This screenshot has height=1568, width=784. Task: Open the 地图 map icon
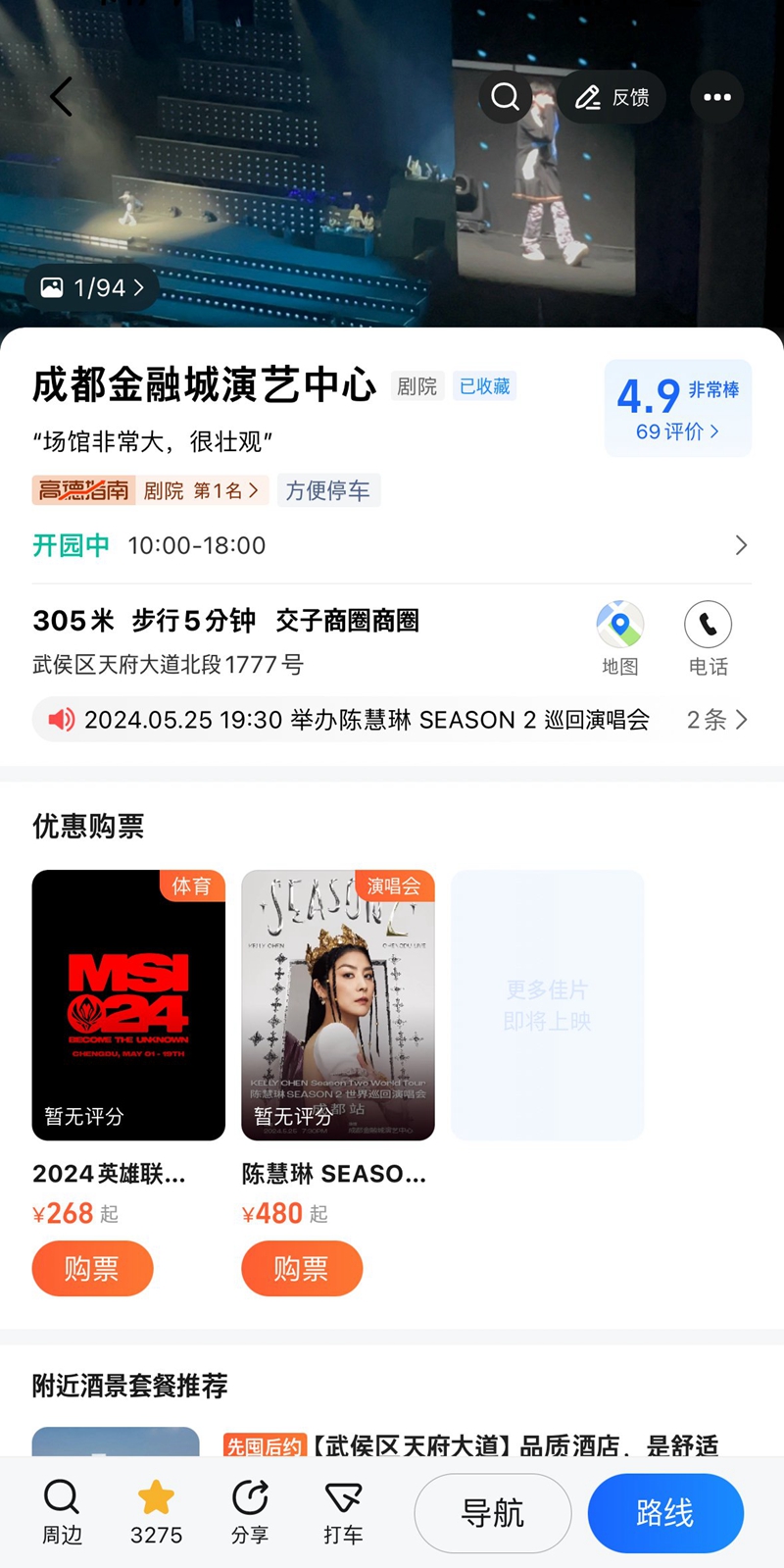point(620,637)
